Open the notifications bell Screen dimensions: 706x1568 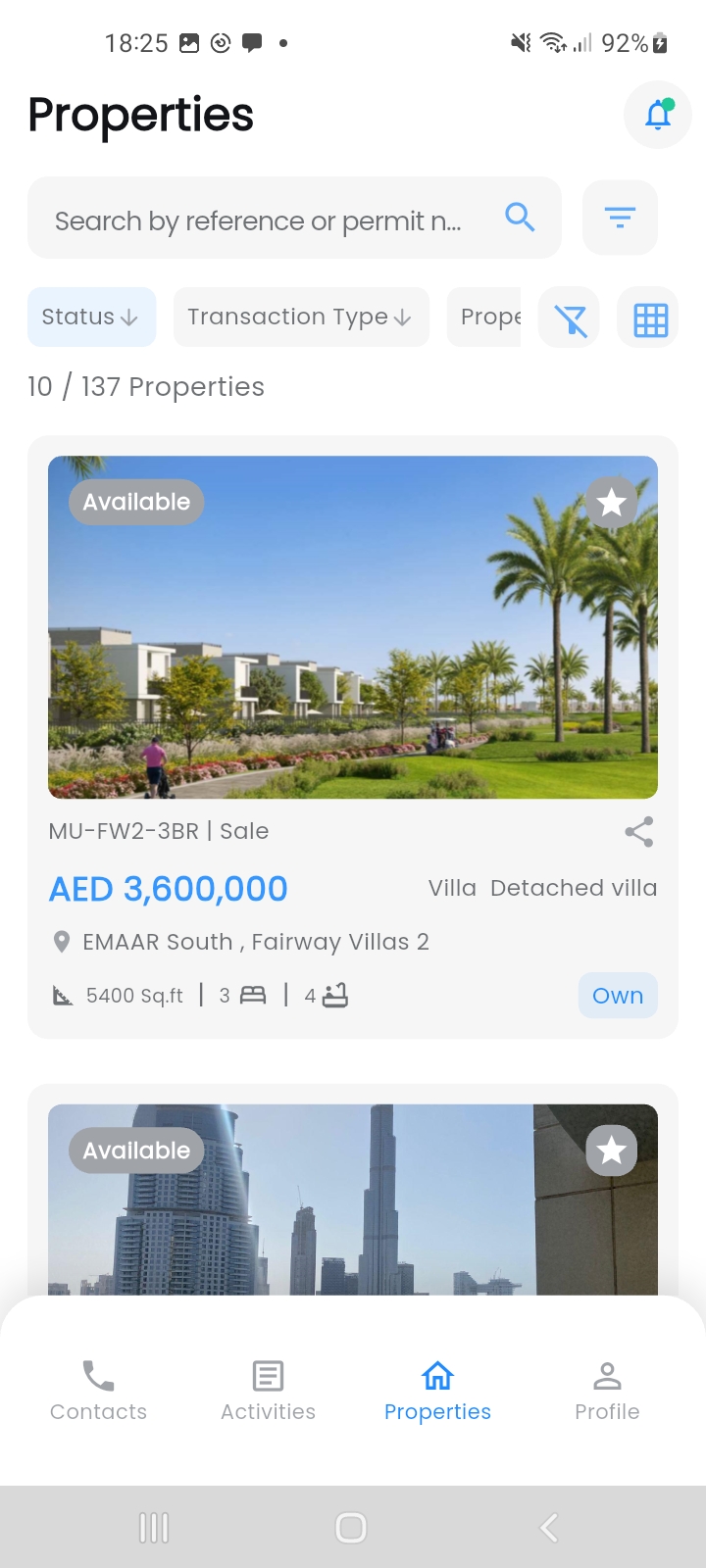[658, 116]
